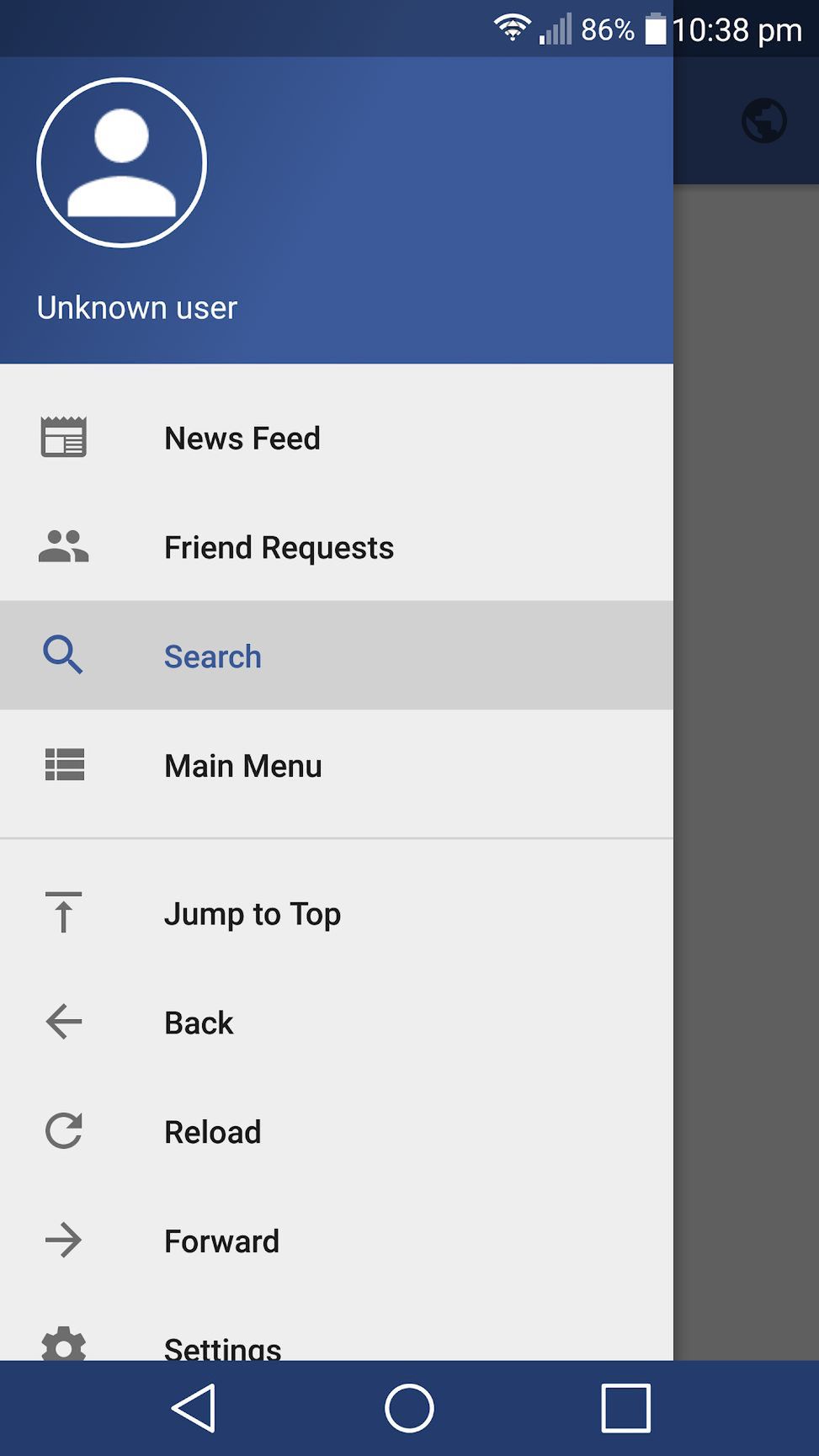
Task: Tap the Unknown user profile avatar
Action: 122,162
